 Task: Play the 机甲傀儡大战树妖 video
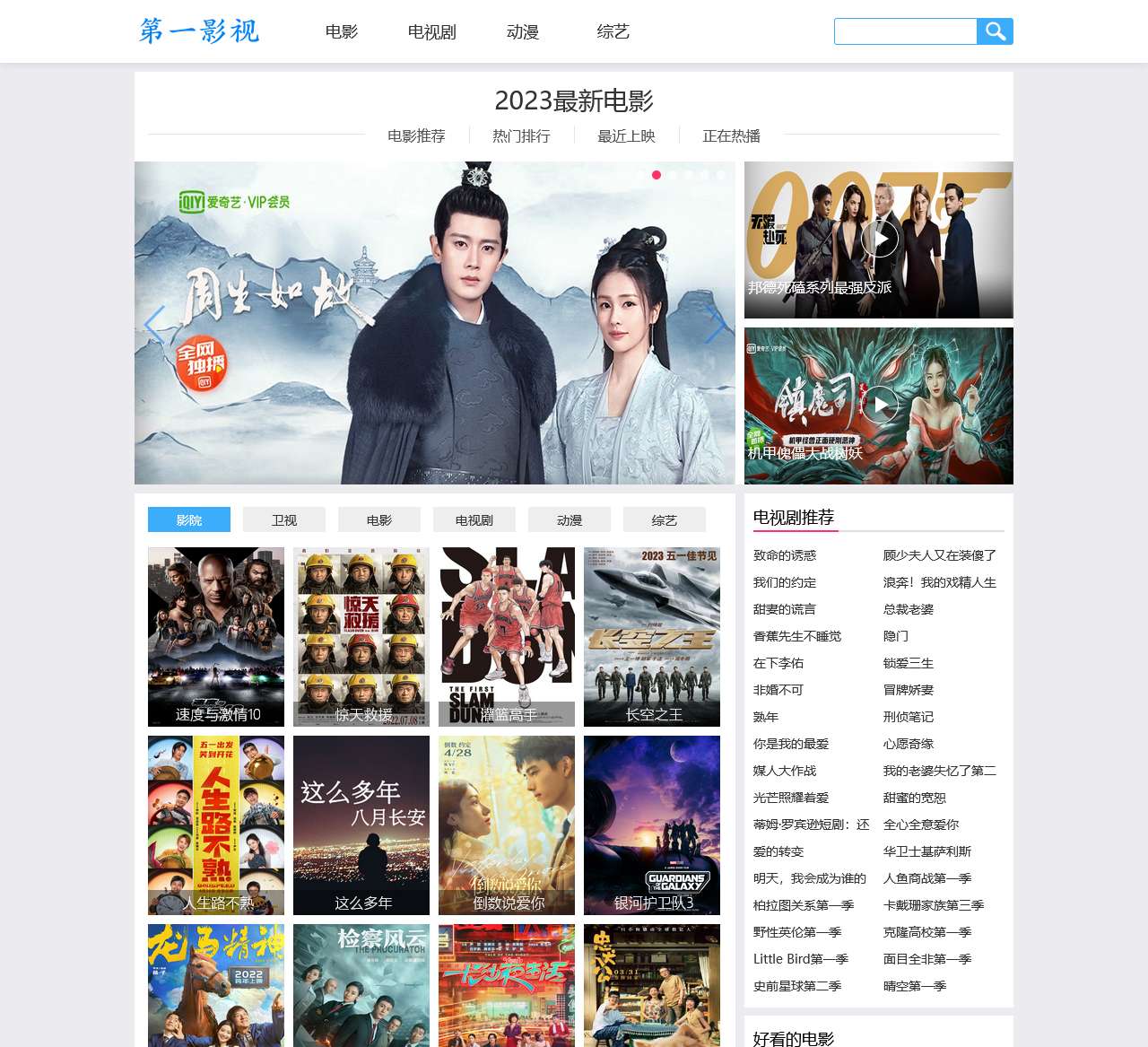pyautogui.click(x=880, y=406)
